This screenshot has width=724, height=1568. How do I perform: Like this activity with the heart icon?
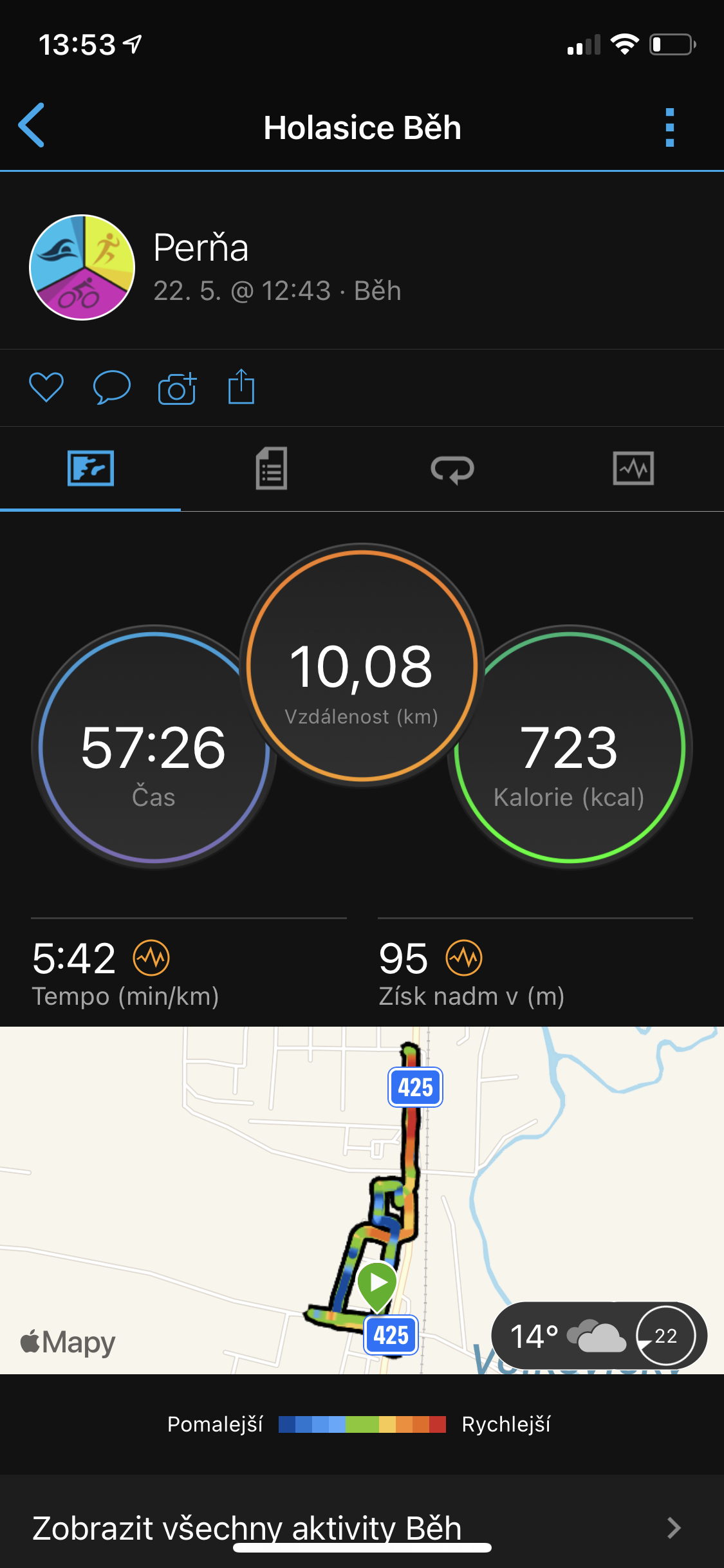[x=46, y=387]
